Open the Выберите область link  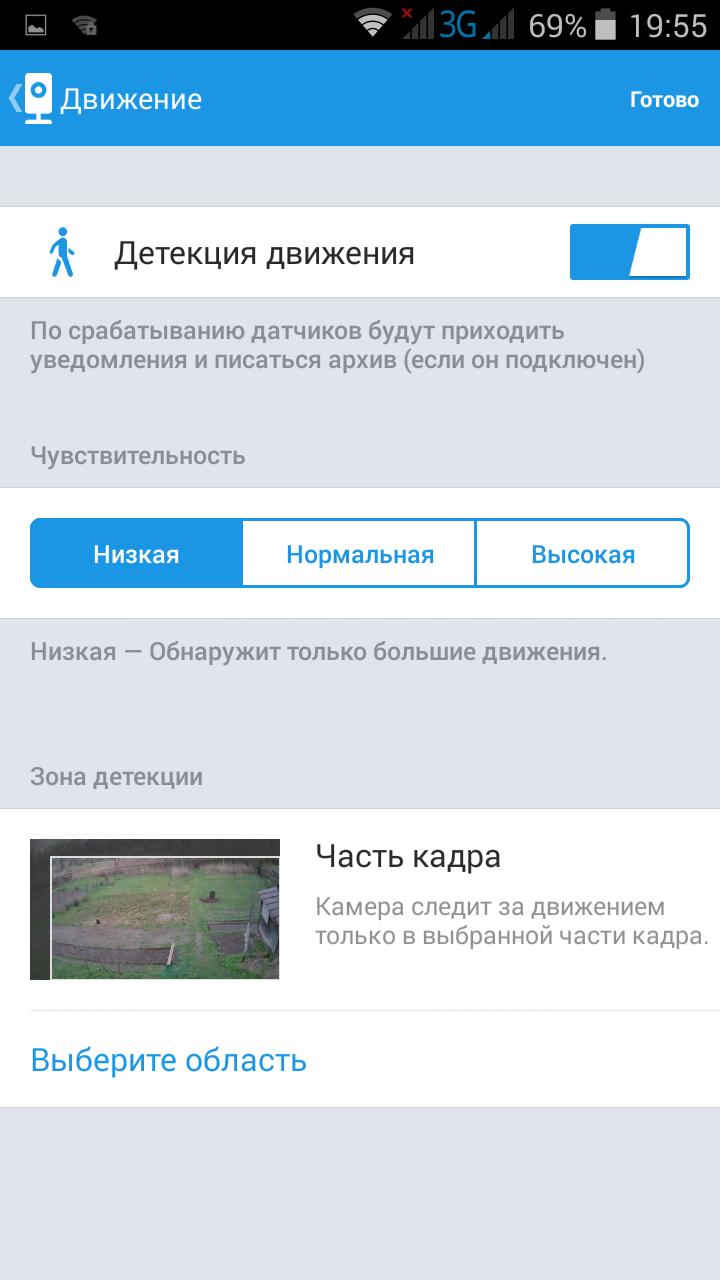(168, 1060)
